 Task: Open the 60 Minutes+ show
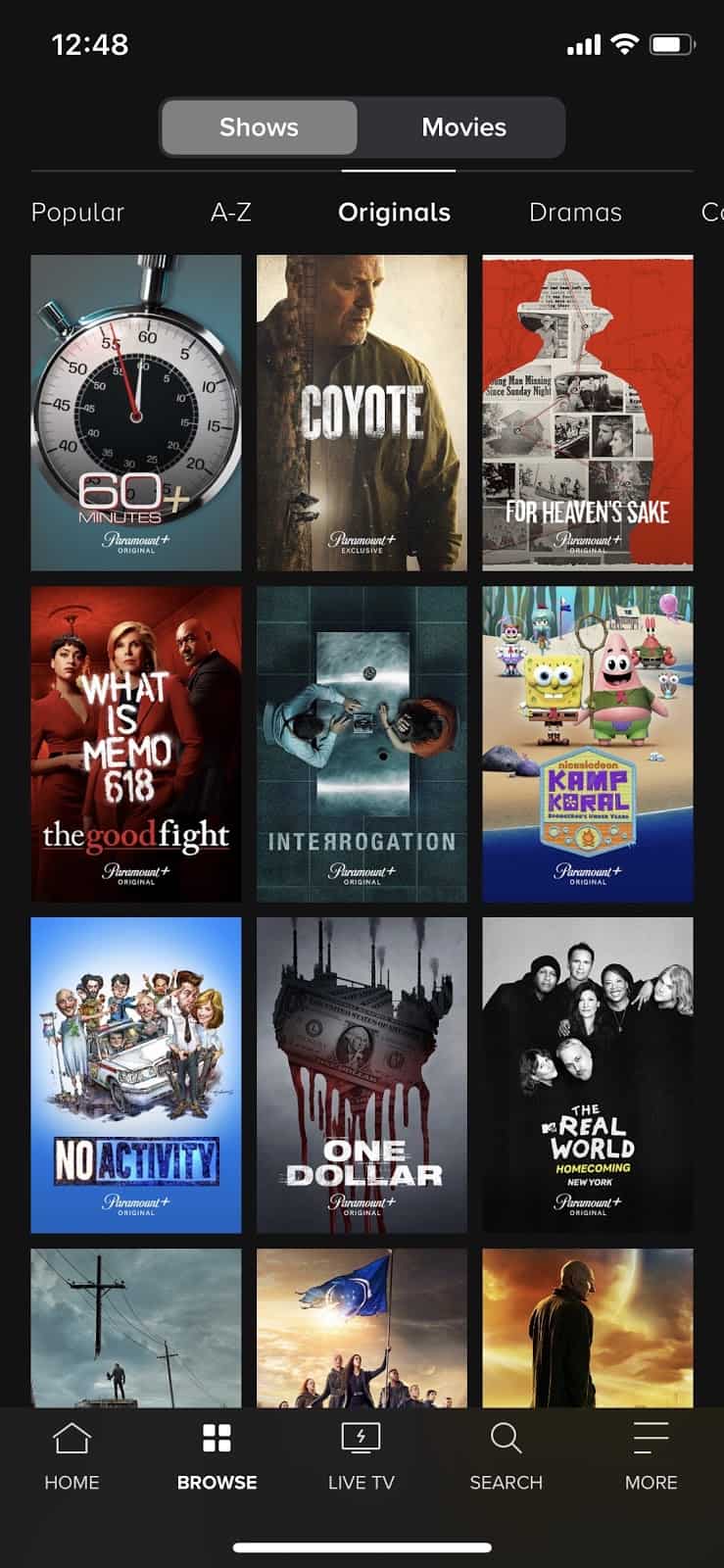(x=136, y=413)
